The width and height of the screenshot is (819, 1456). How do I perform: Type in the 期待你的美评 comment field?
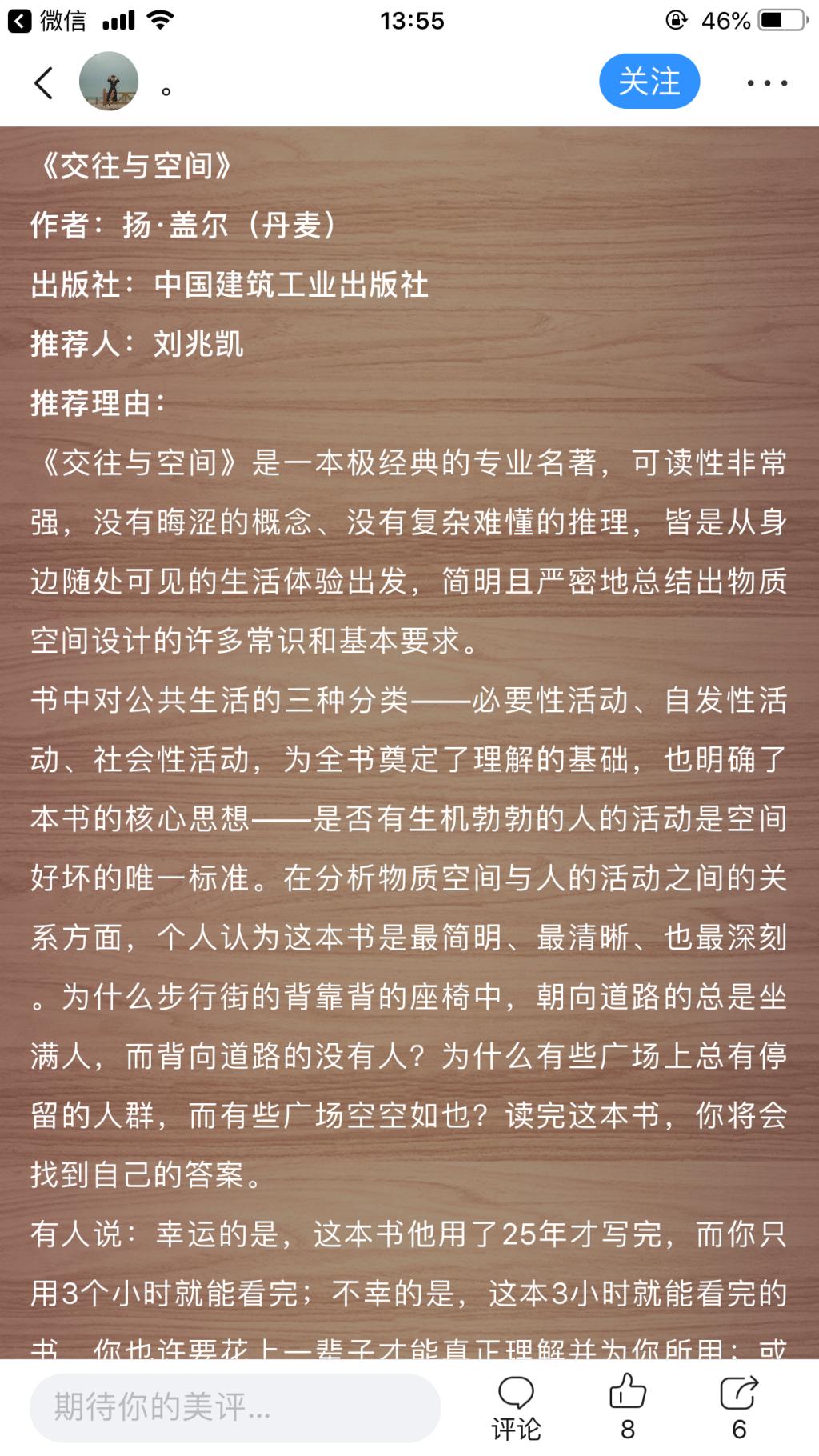click(x=235, y=1406)
